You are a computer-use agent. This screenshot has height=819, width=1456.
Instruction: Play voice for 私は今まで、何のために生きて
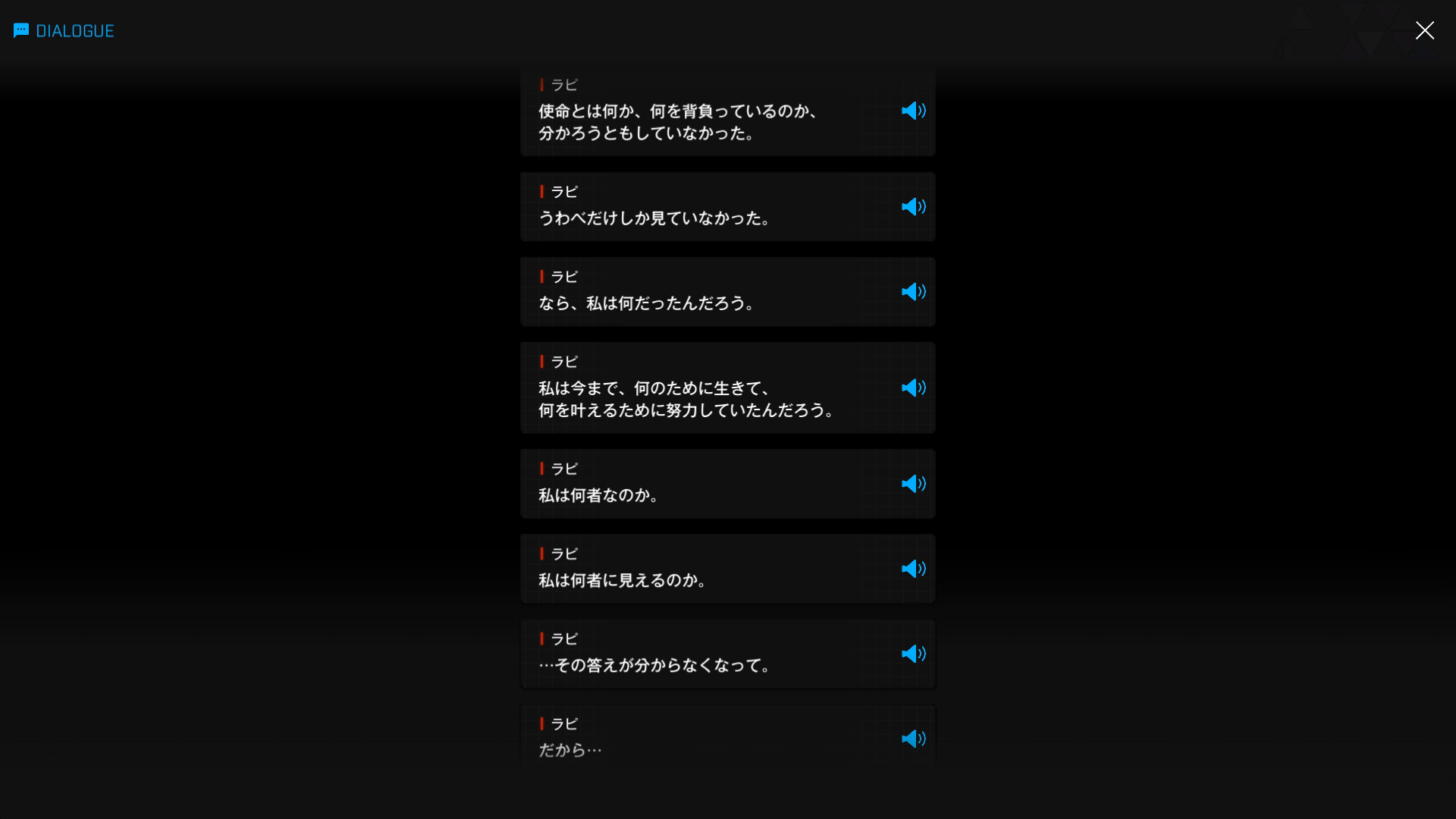point(913,388)
